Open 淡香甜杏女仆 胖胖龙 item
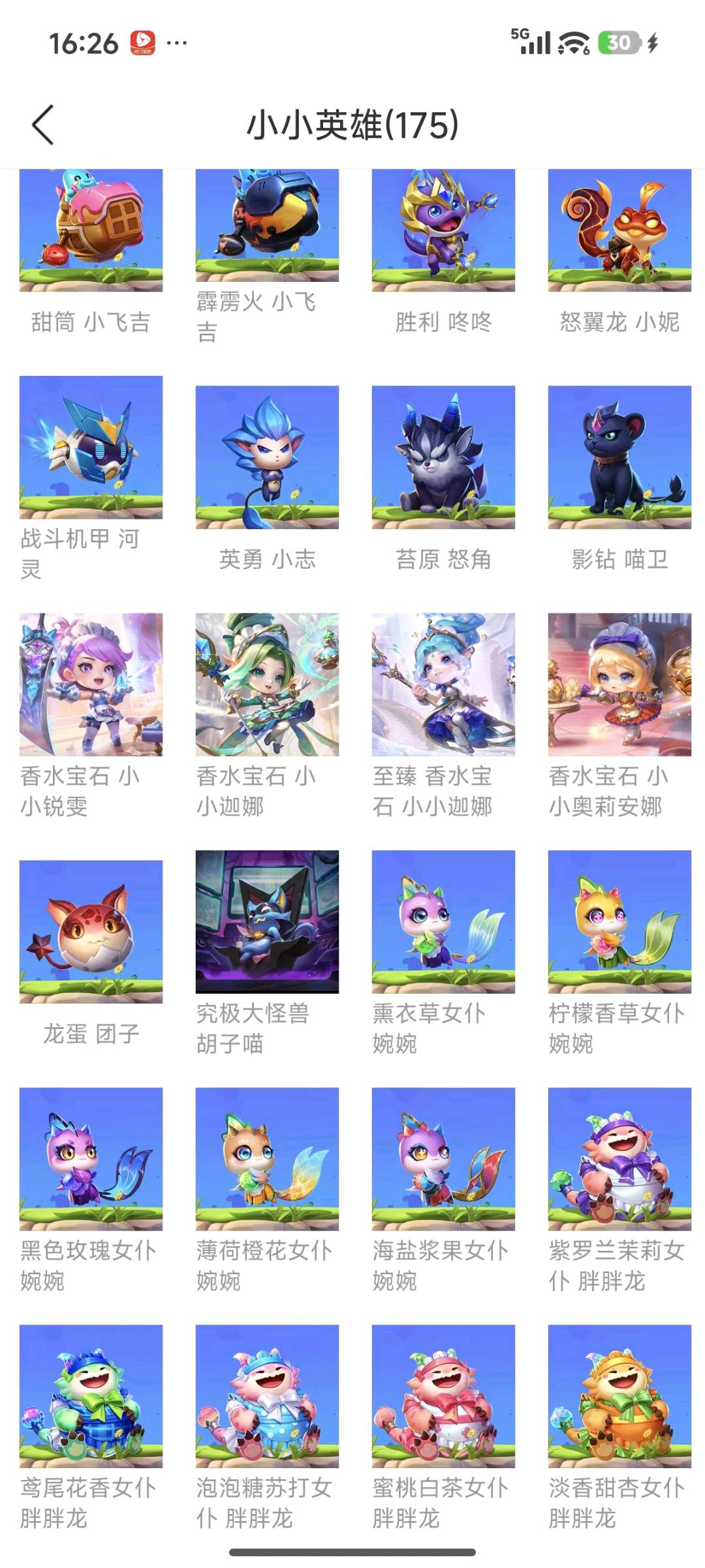The image size is (705, 1568). pos(619,1396)
